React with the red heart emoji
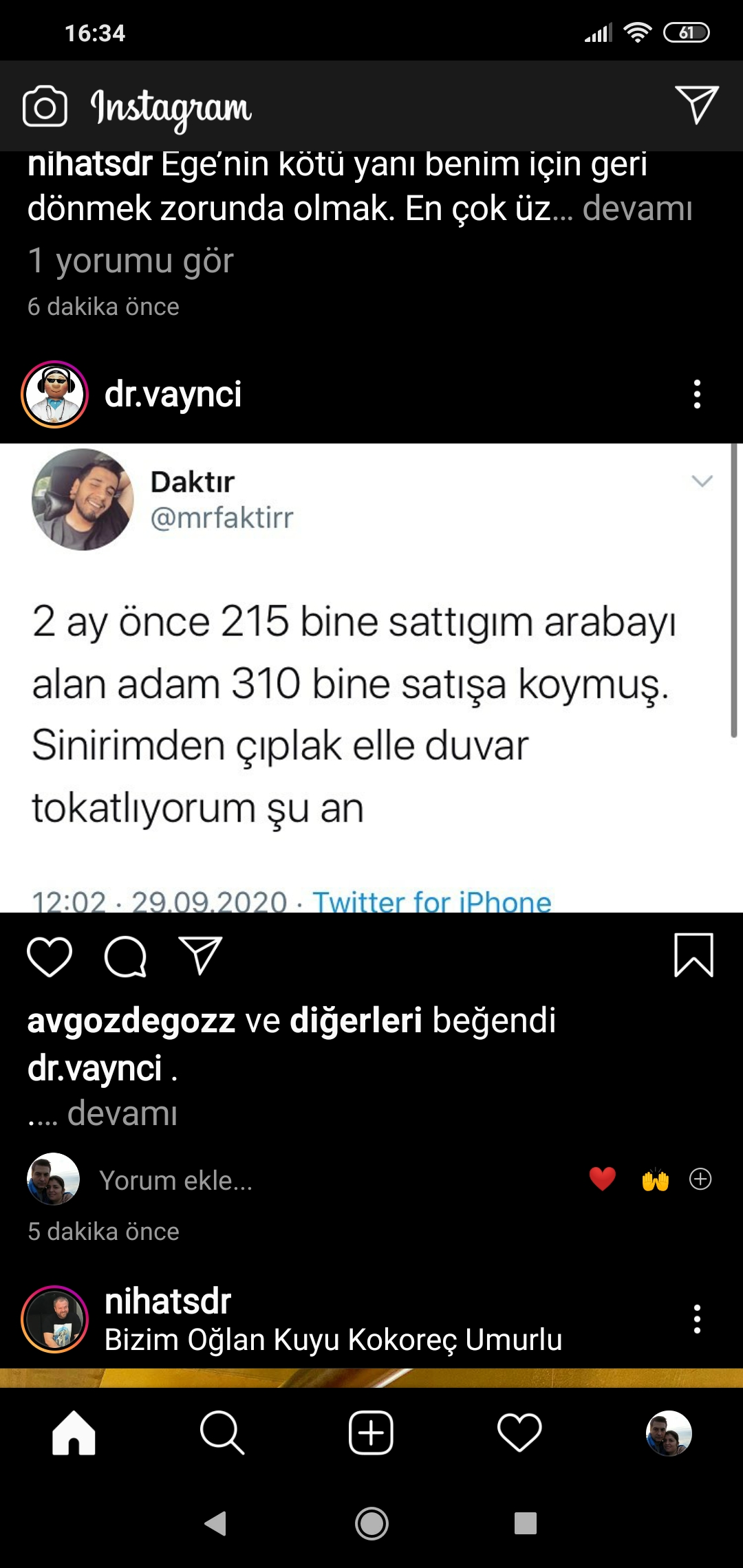This screenshot has height=1568, width=743. pos(602,1179)
